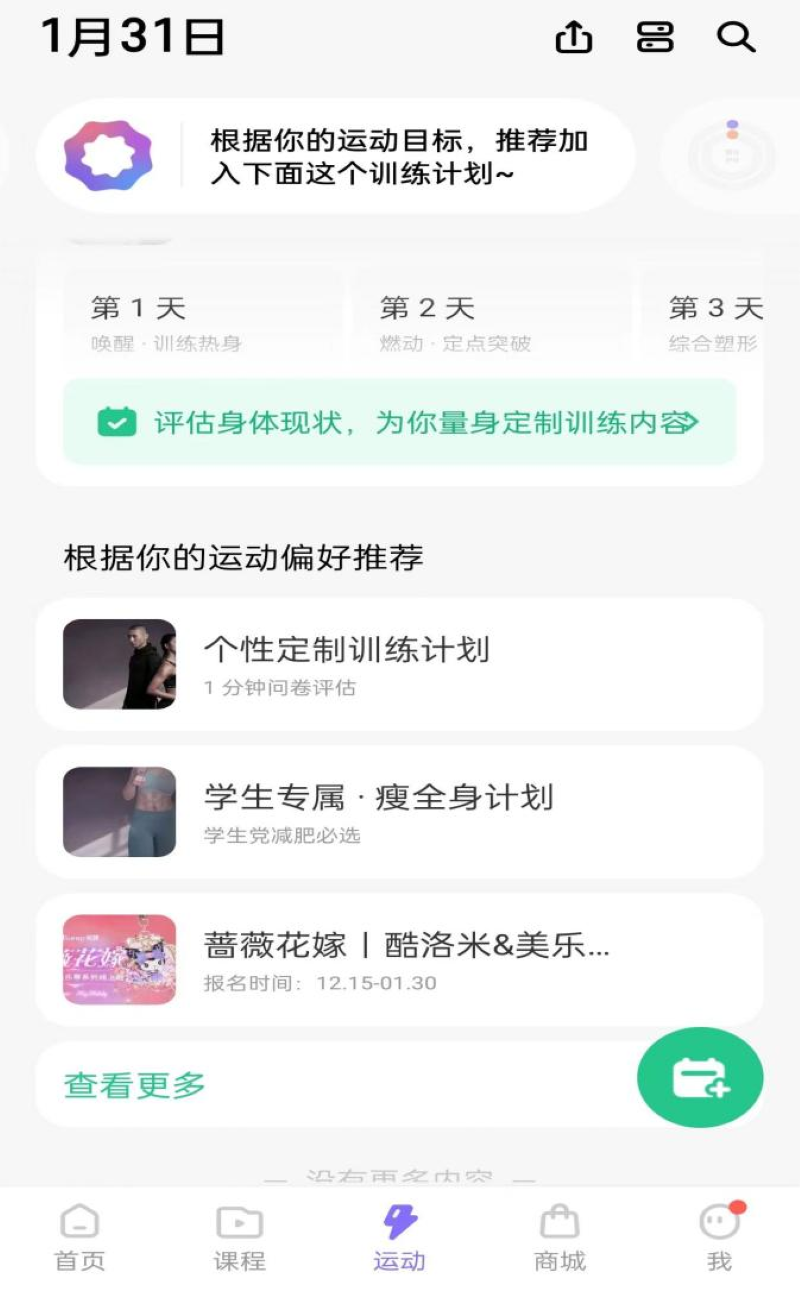800x1296 pixels.
Task: Tap the share icon at top
Action: coord(573,38)
